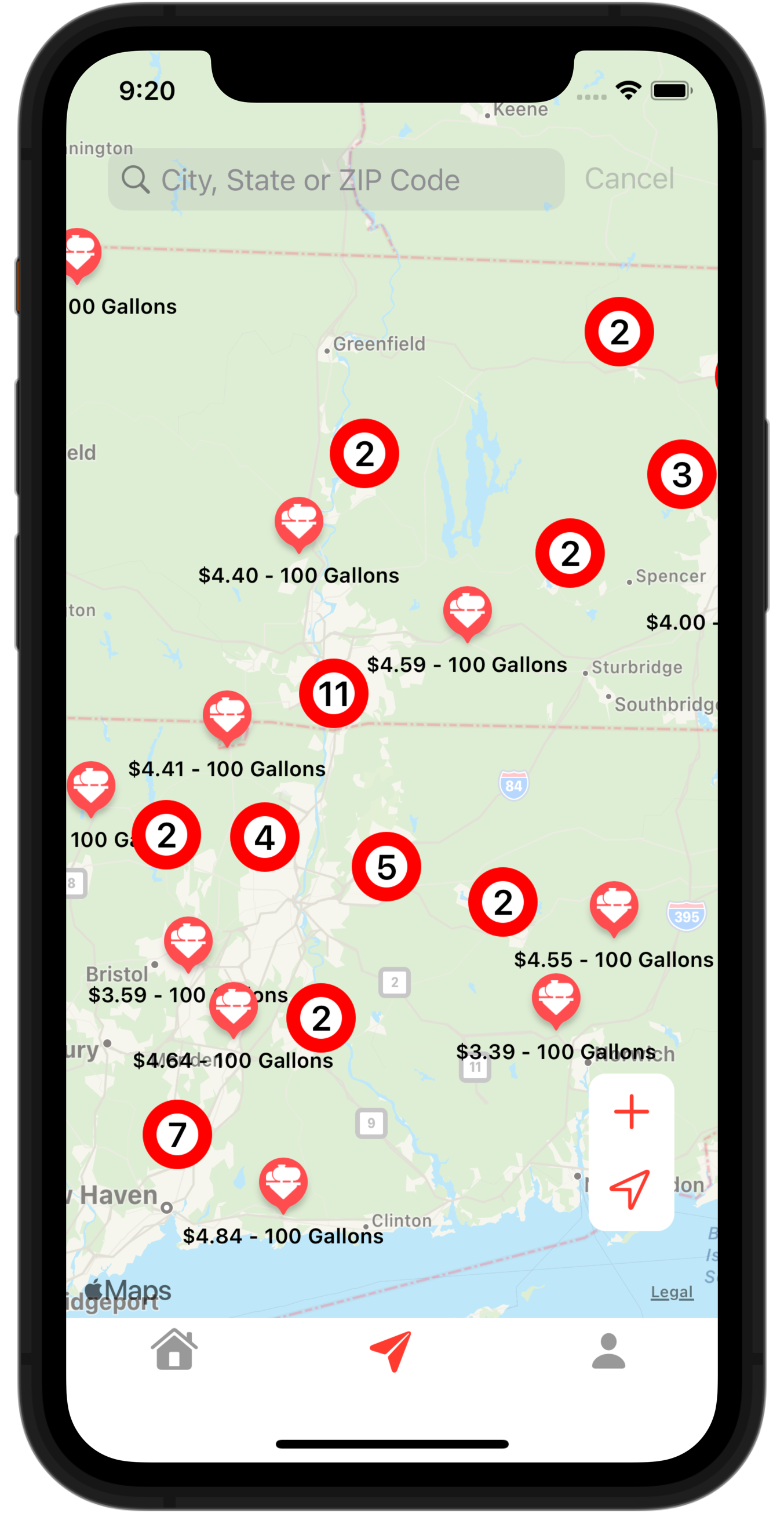Expand the cluster of 11 stations
The image size is (784, 1513).
coord(334,693)
